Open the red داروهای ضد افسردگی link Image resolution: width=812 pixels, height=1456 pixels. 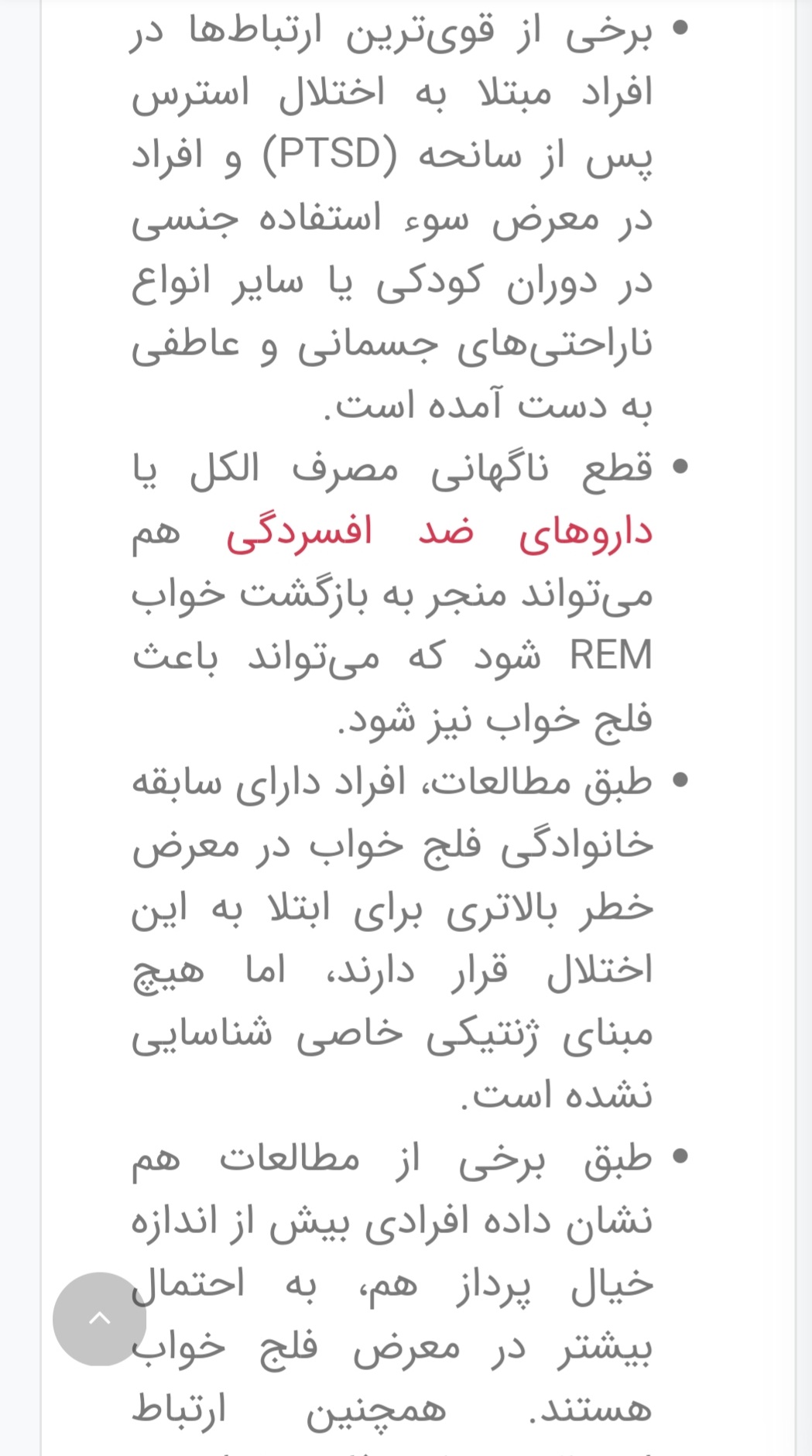pyautogui.click(x=439, y=533)
